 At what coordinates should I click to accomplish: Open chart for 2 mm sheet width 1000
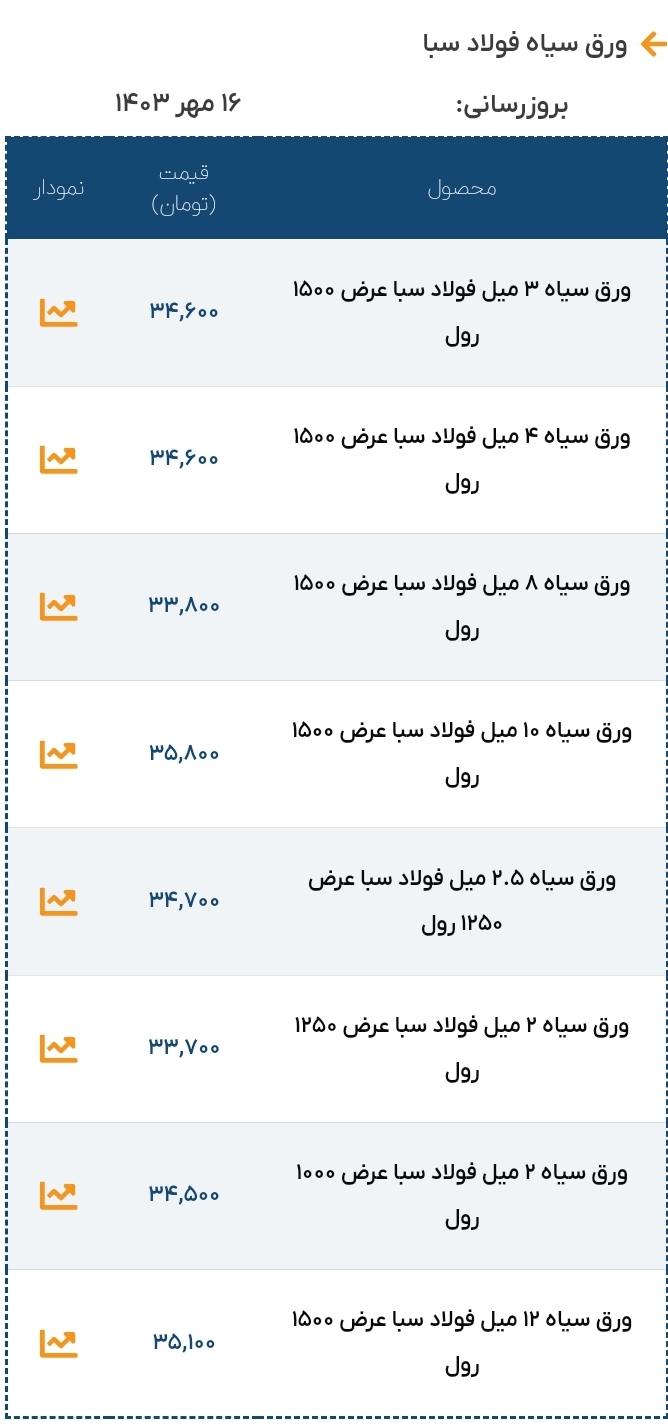pos(58,1194)
